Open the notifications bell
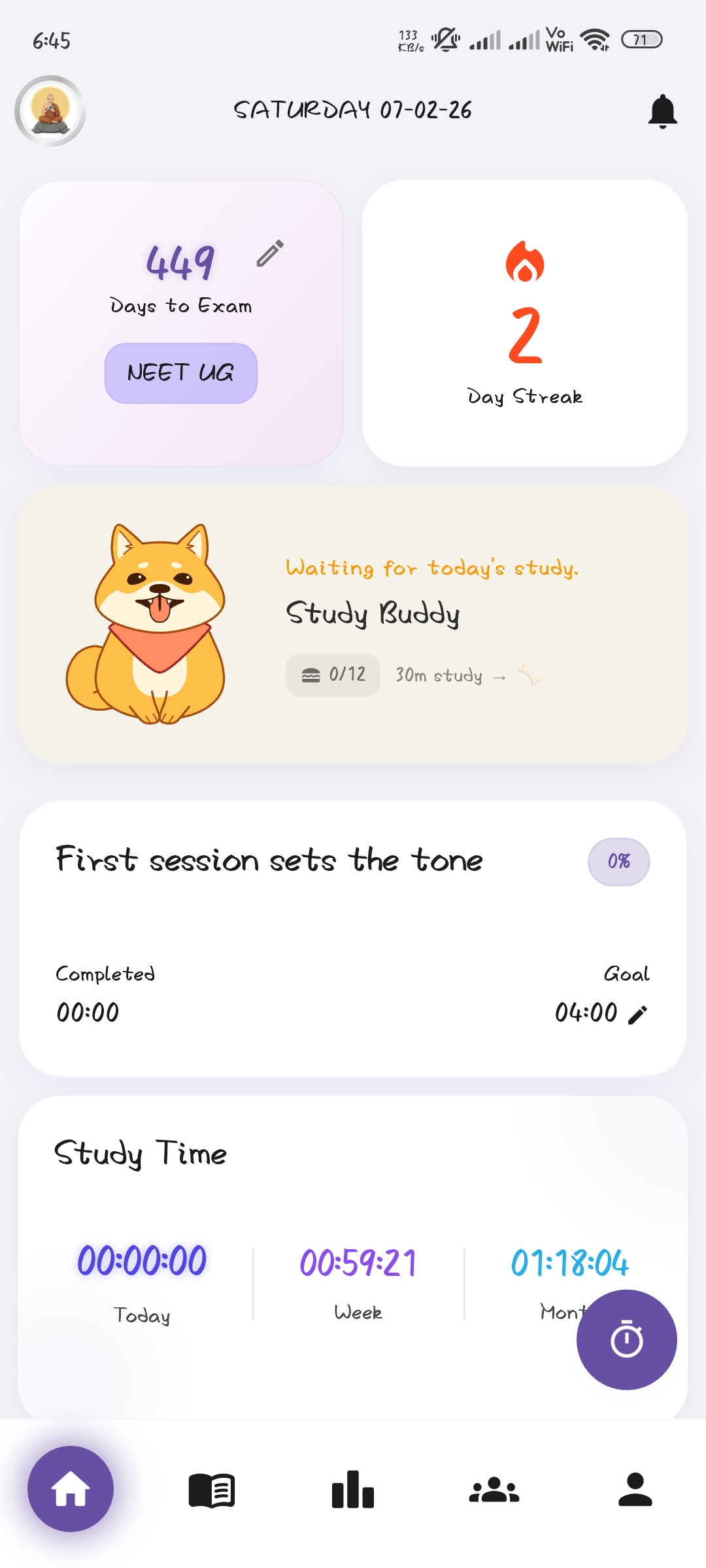 click(662, 111)
